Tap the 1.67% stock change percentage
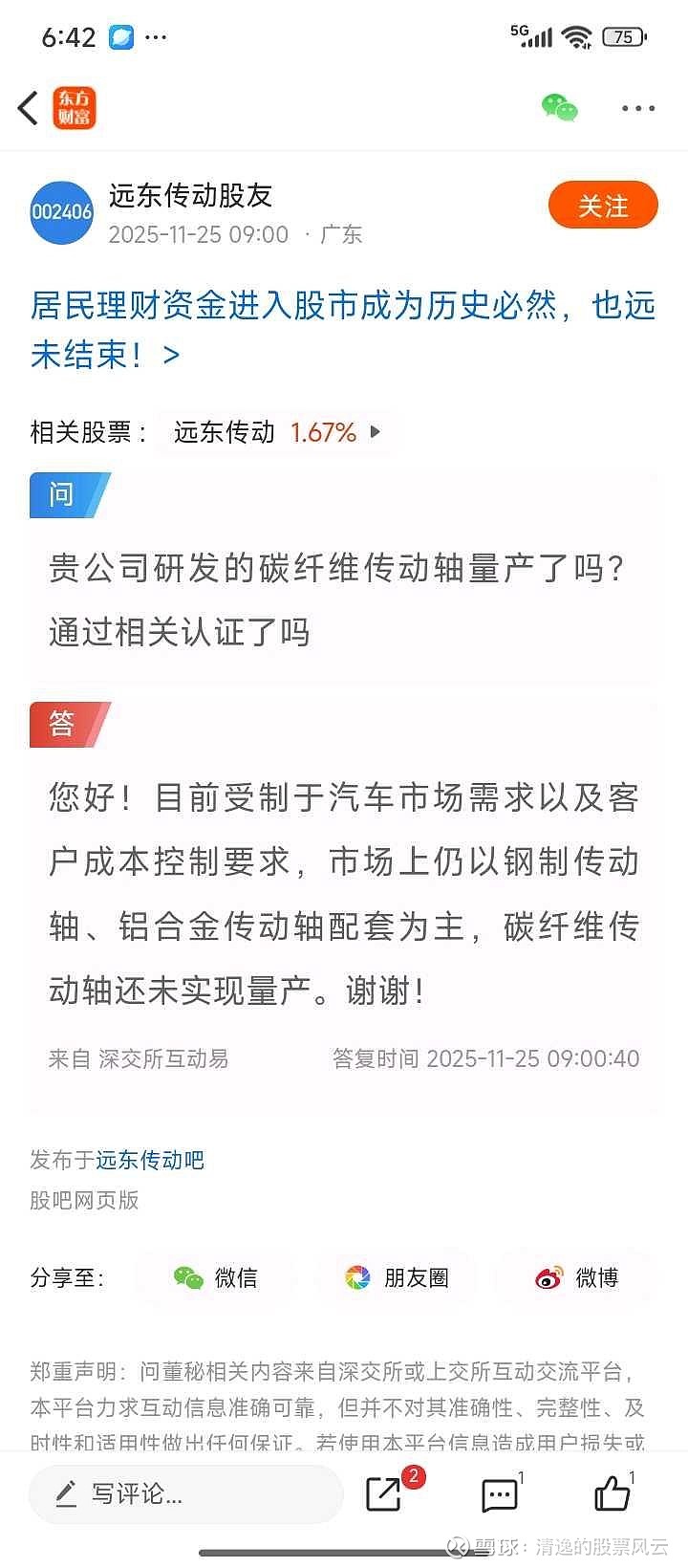The height and width of the screenshot is (1568, 688). pyautogui.click(x=322, y=432)
